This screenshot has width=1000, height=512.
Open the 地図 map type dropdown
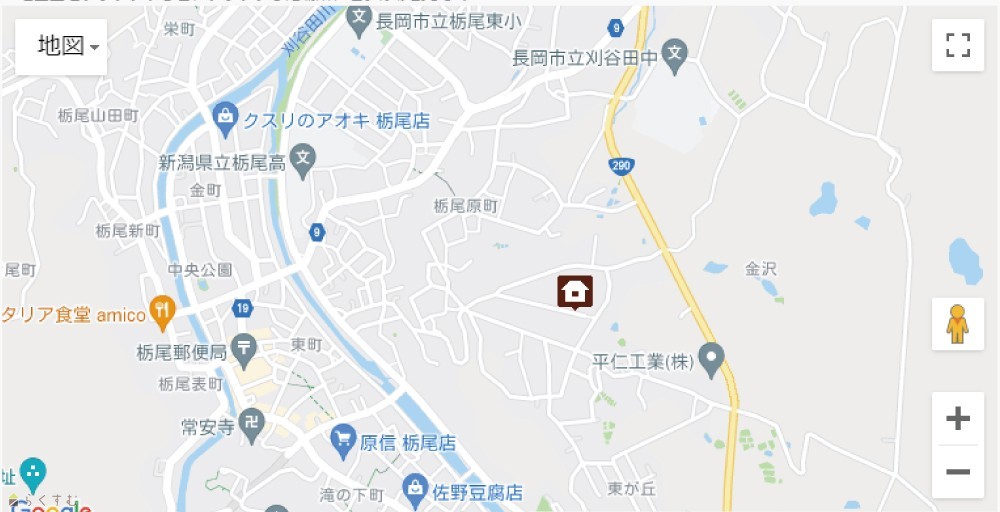point(61,46)
